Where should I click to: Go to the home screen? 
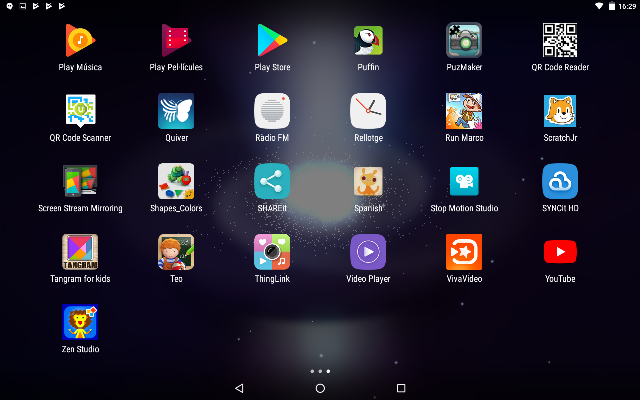coord(320,387)
